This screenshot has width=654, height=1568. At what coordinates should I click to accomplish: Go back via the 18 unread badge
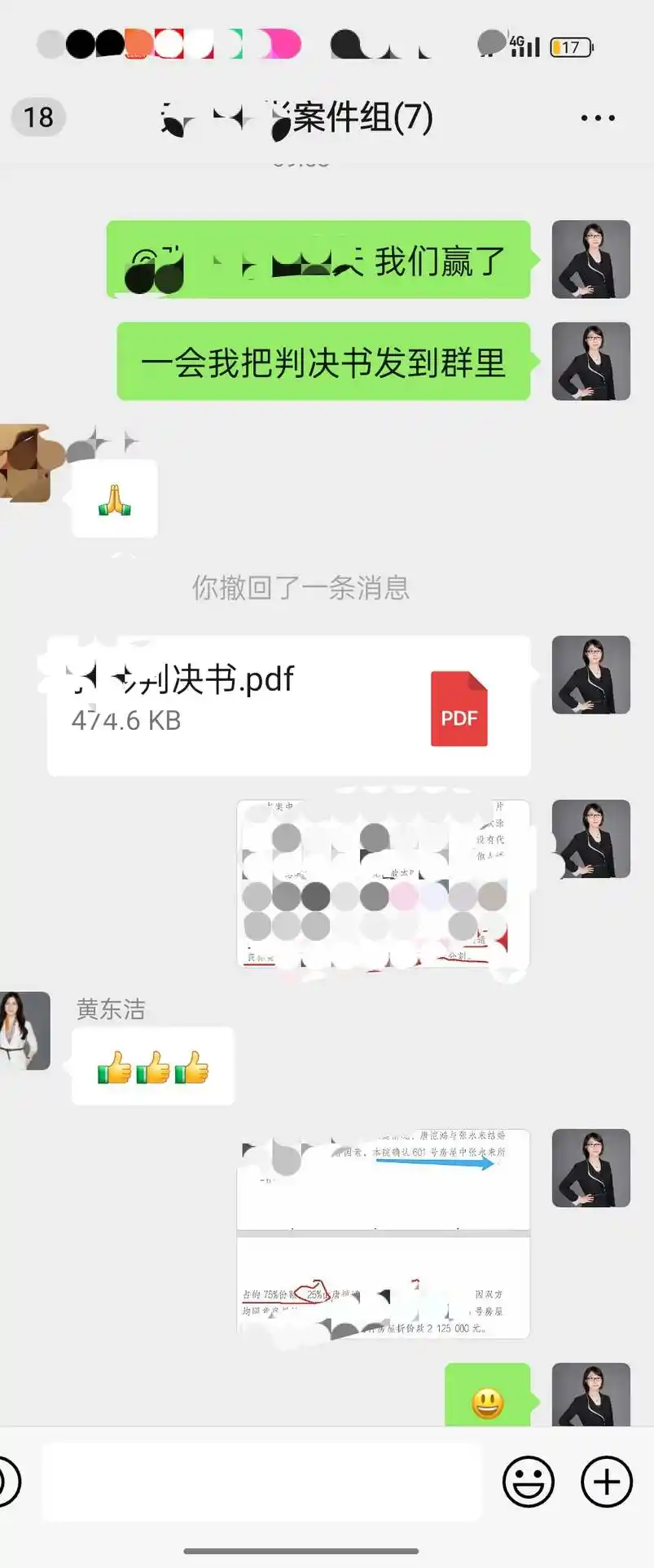(37, 117)
